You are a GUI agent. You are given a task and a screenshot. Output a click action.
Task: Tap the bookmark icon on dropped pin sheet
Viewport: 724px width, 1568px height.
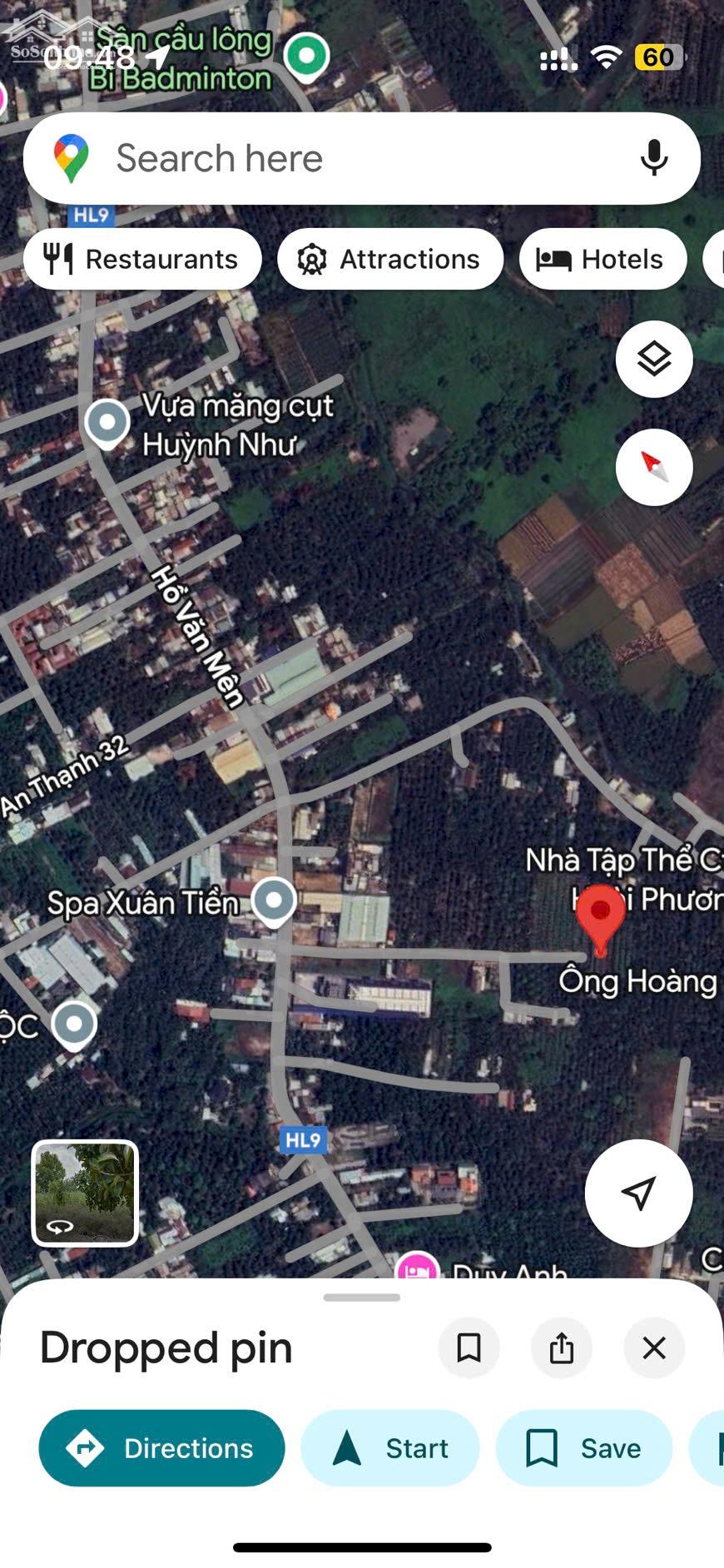(x=469, y=1348)
